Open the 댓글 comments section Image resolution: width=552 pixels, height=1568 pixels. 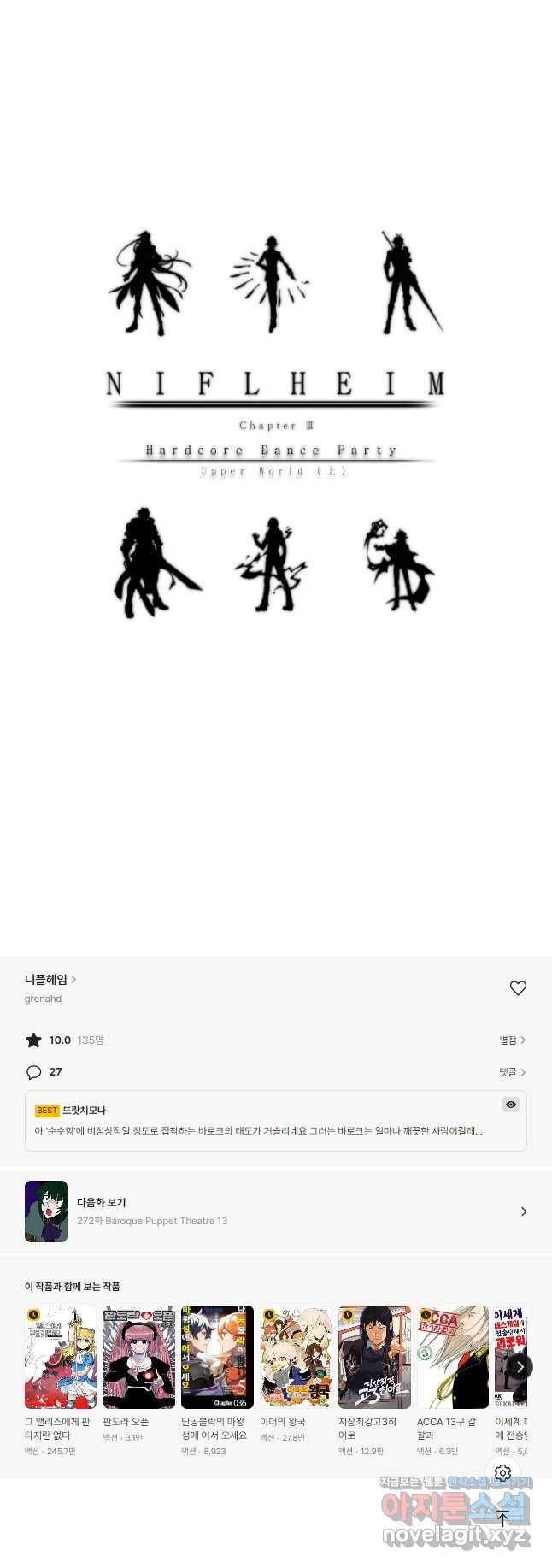513,1072
